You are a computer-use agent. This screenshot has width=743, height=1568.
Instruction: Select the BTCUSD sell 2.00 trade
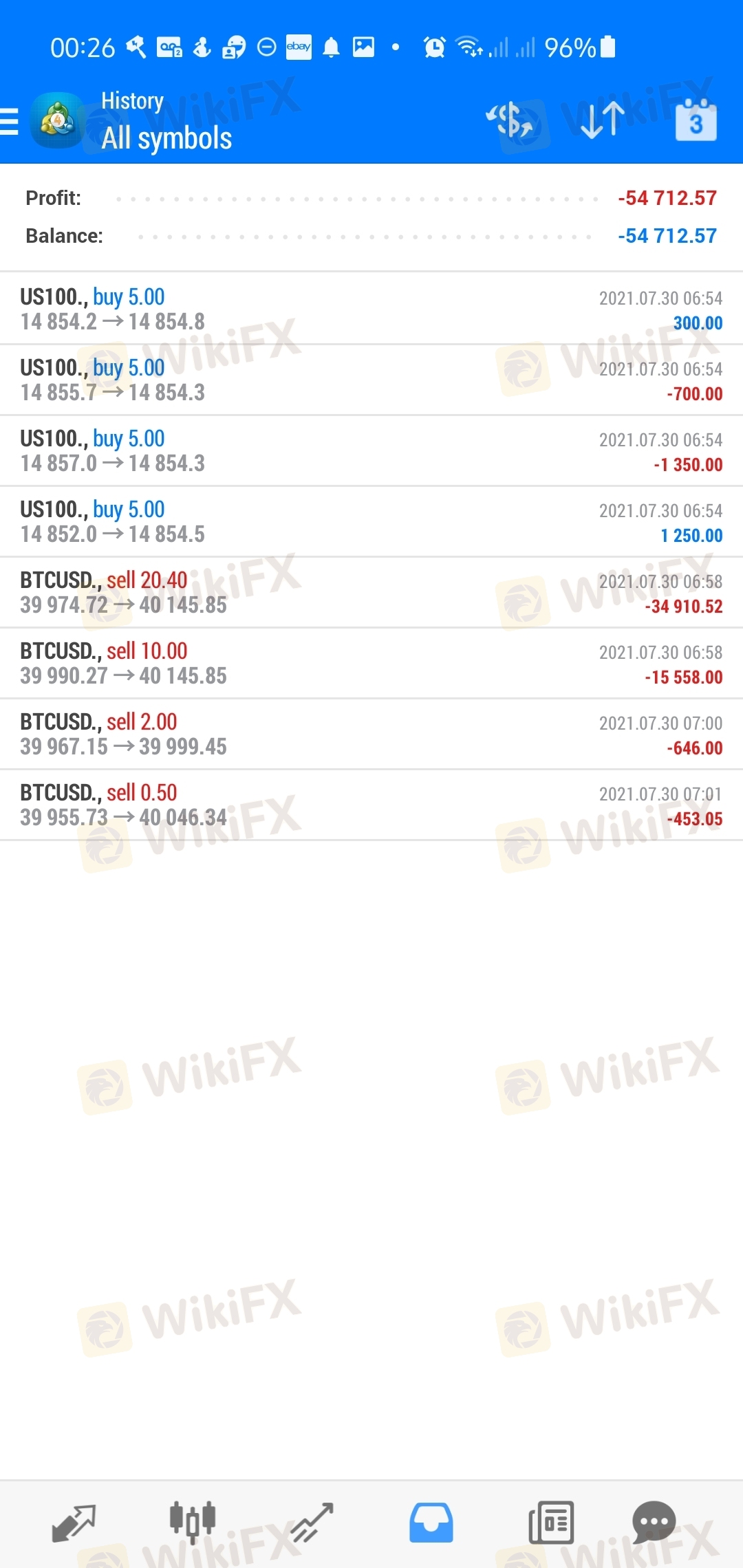tap(371, 734)
